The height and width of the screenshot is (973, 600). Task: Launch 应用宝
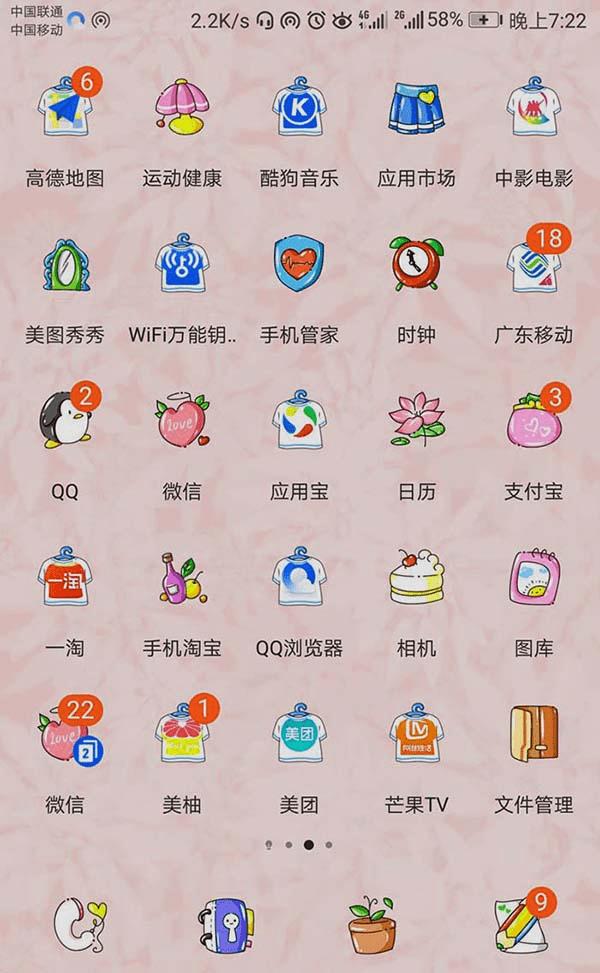[x=299, y=421]
